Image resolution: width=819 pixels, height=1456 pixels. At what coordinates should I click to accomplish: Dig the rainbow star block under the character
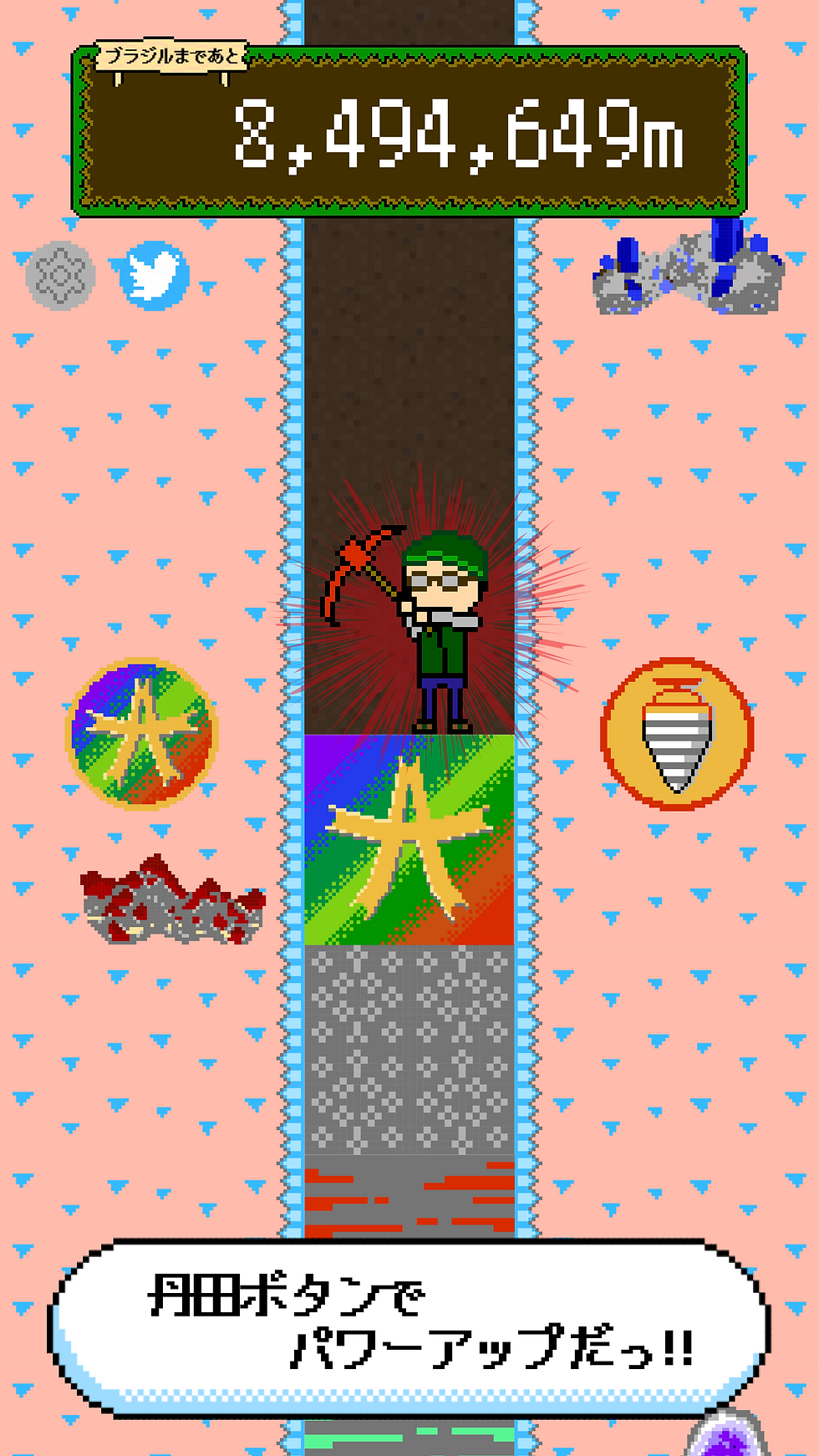tap(409, 840)
